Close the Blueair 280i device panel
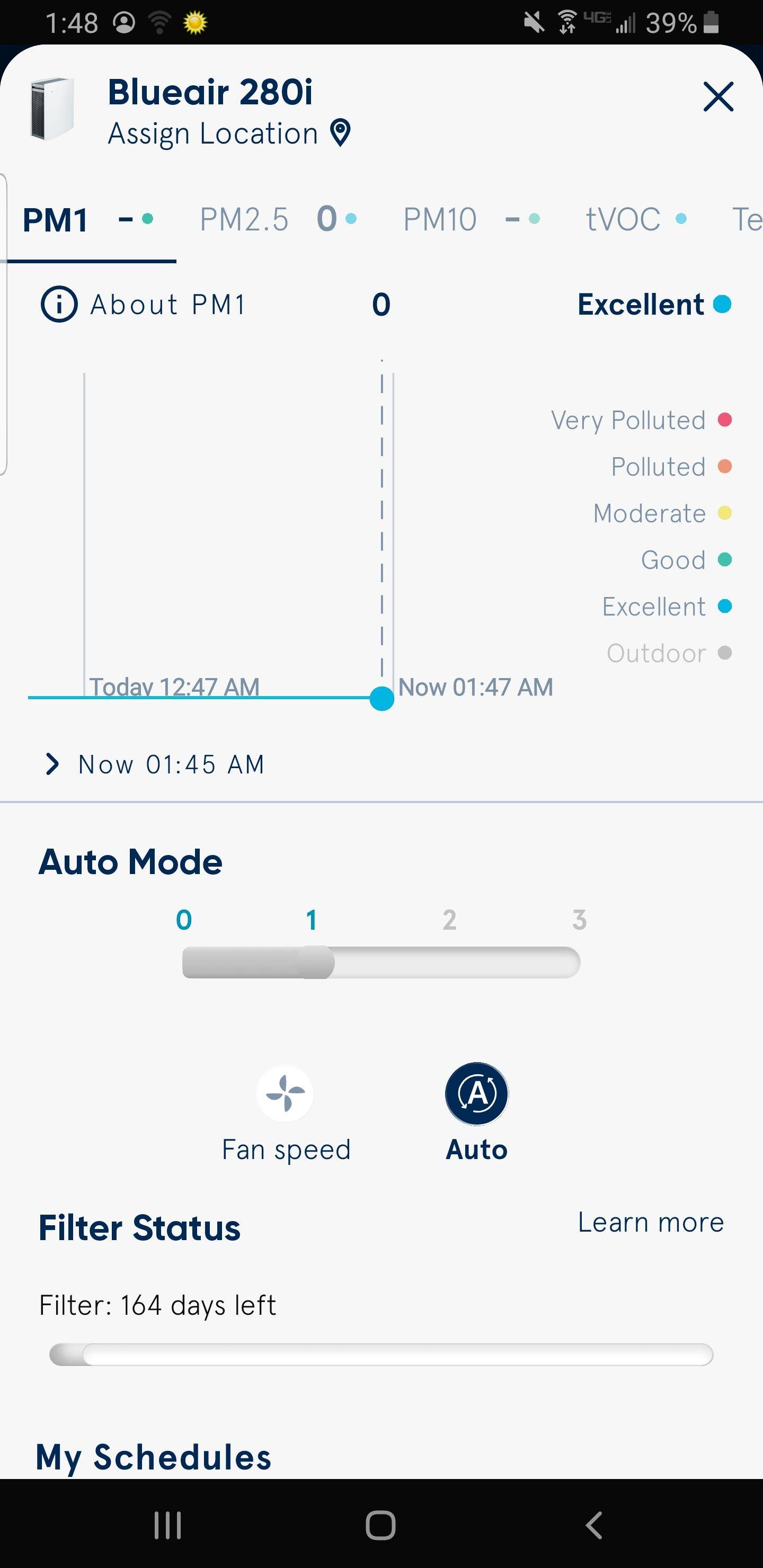The height and width of the screenshot is (1568, 763). pos(718,97)
